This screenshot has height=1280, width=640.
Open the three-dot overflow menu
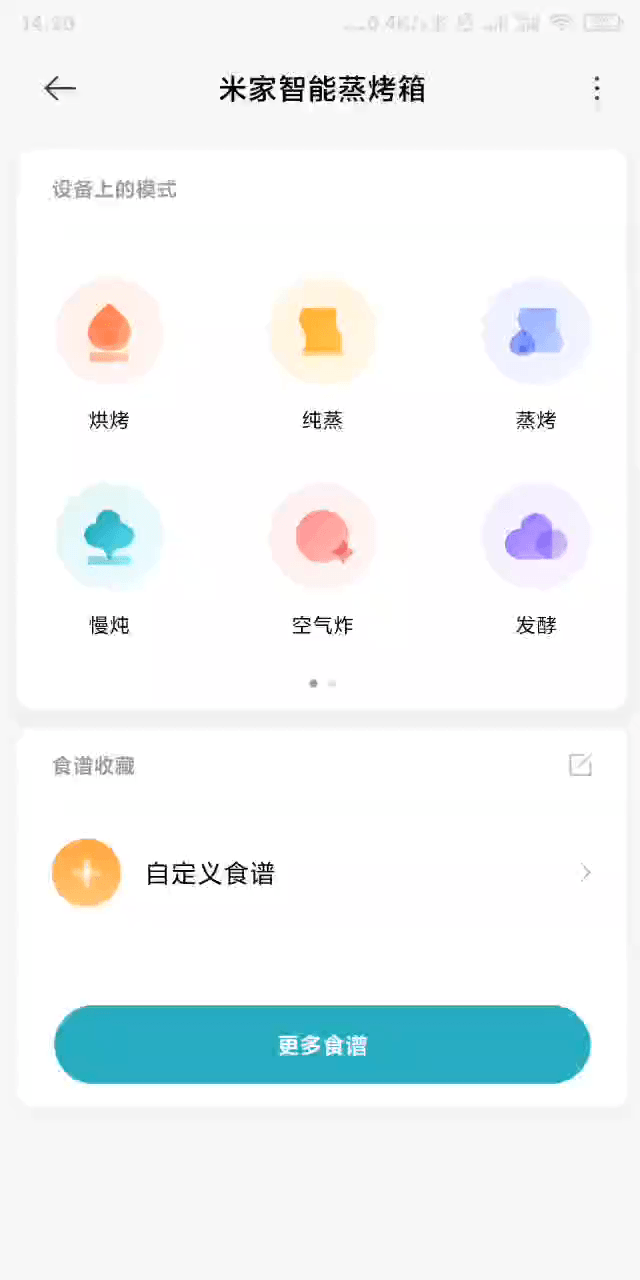[x=597, y=89]
